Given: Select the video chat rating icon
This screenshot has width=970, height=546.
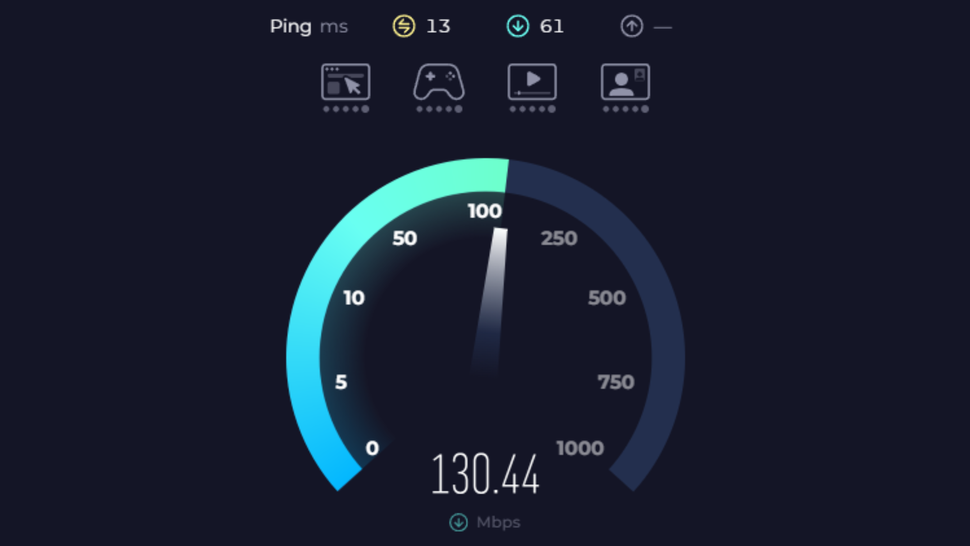Looking at the screenshot, I should coord(625,82).
